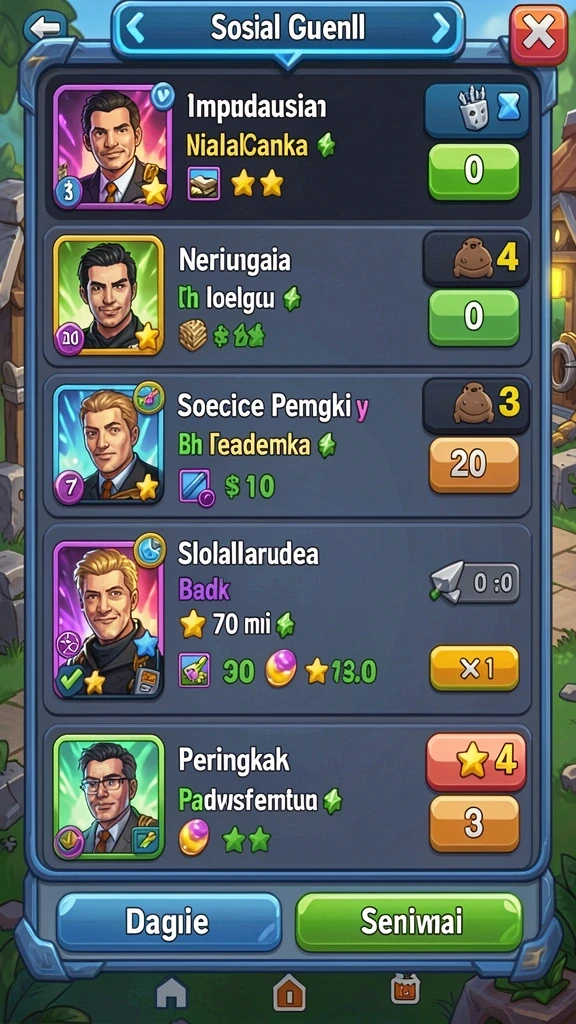576x1024 pixels.
Task: Open the grey house tab at the bottom
Action: (x=172, y=992)
